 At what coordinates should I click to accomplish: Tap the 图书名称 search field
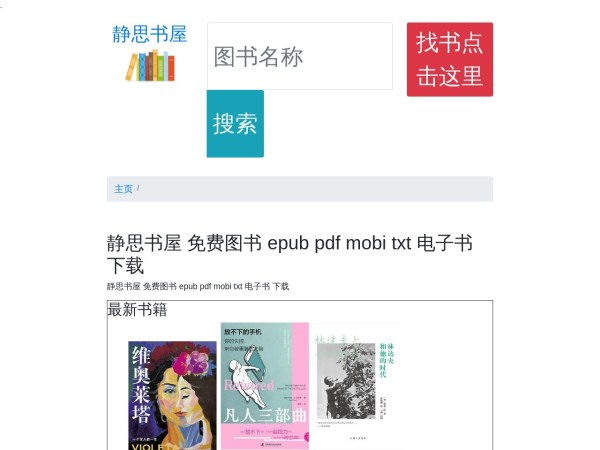[x=299, y=56]
